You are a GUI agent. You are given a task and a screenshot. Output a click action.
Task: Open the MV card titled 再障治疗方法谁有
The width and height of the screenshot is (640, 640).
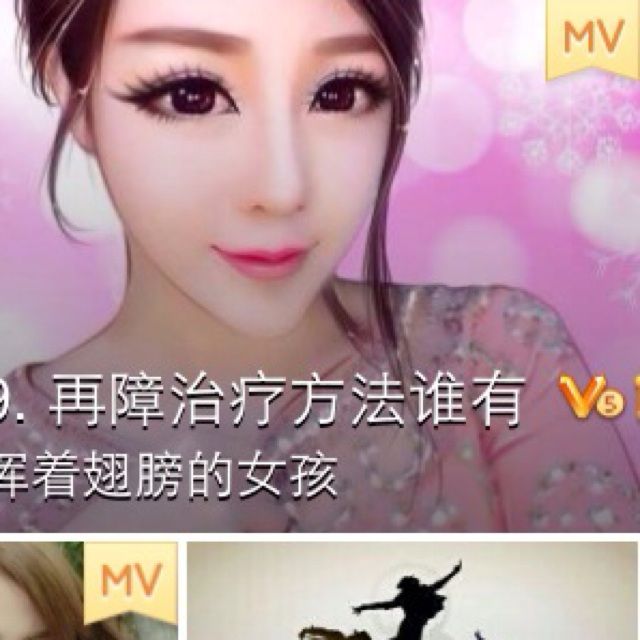click(320, 260)
